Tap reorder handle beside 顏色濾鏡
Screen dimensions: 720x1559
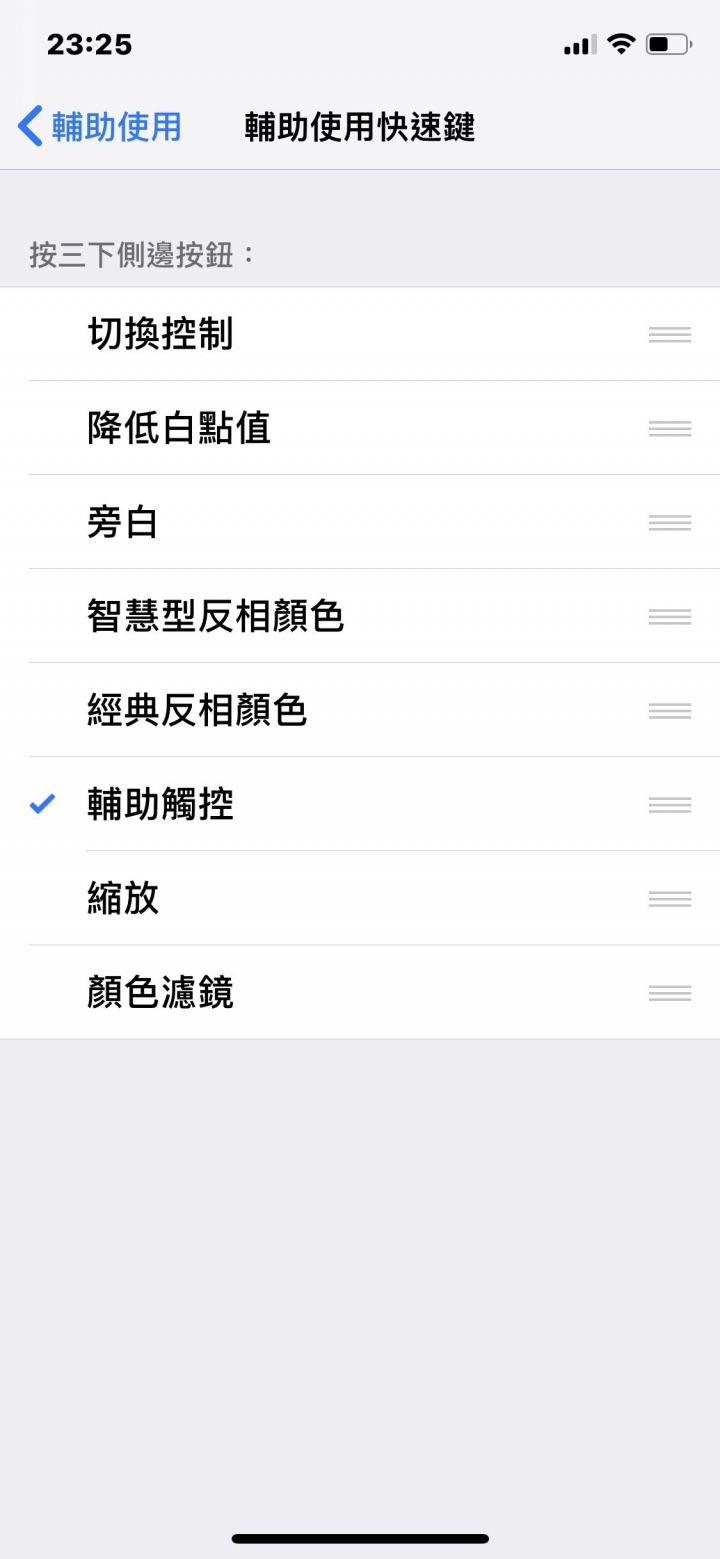pos(669,993)
